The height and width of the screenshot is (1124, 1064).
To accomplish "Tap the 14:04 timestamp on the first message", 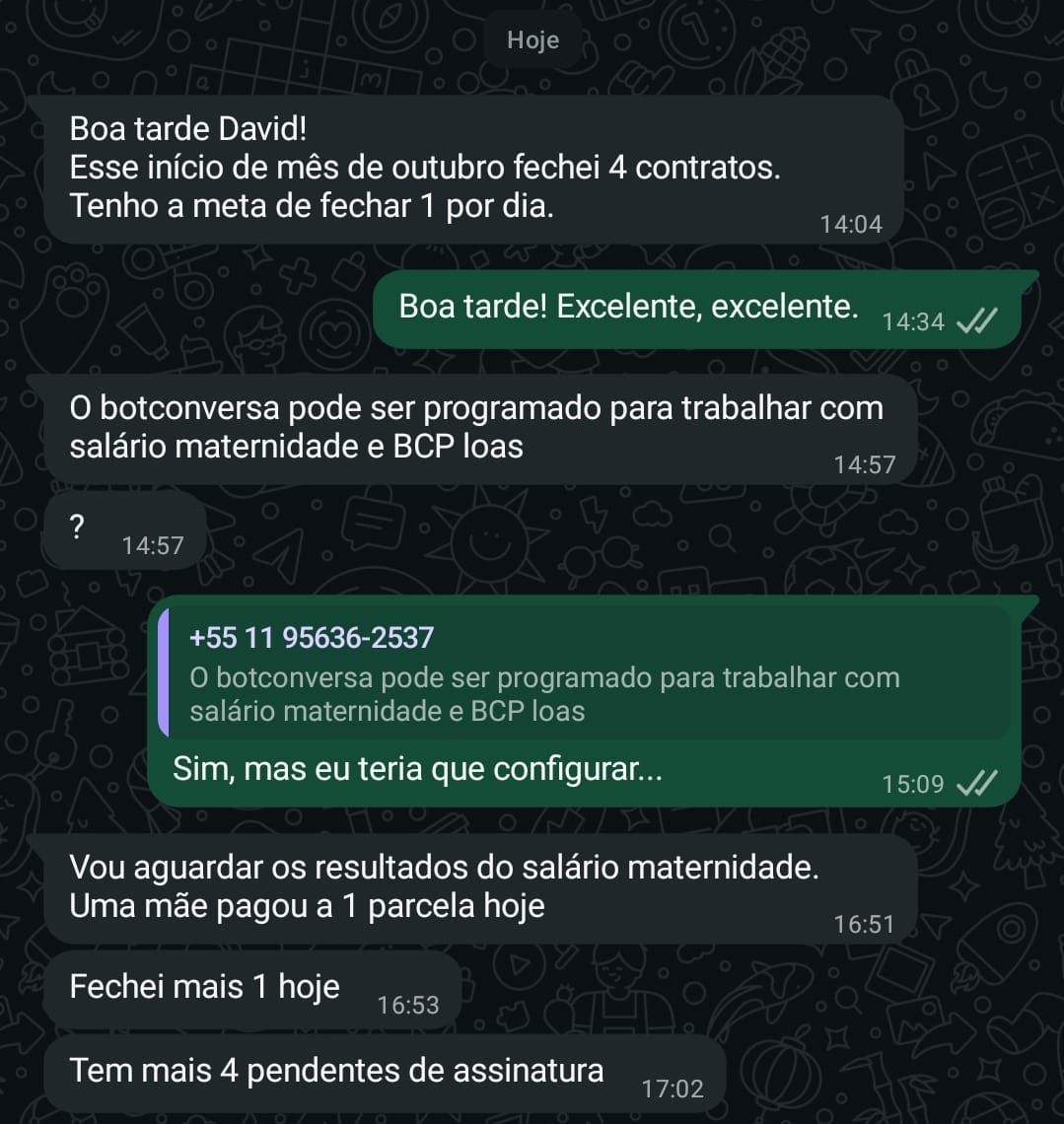I will click(x=850, y=224).
